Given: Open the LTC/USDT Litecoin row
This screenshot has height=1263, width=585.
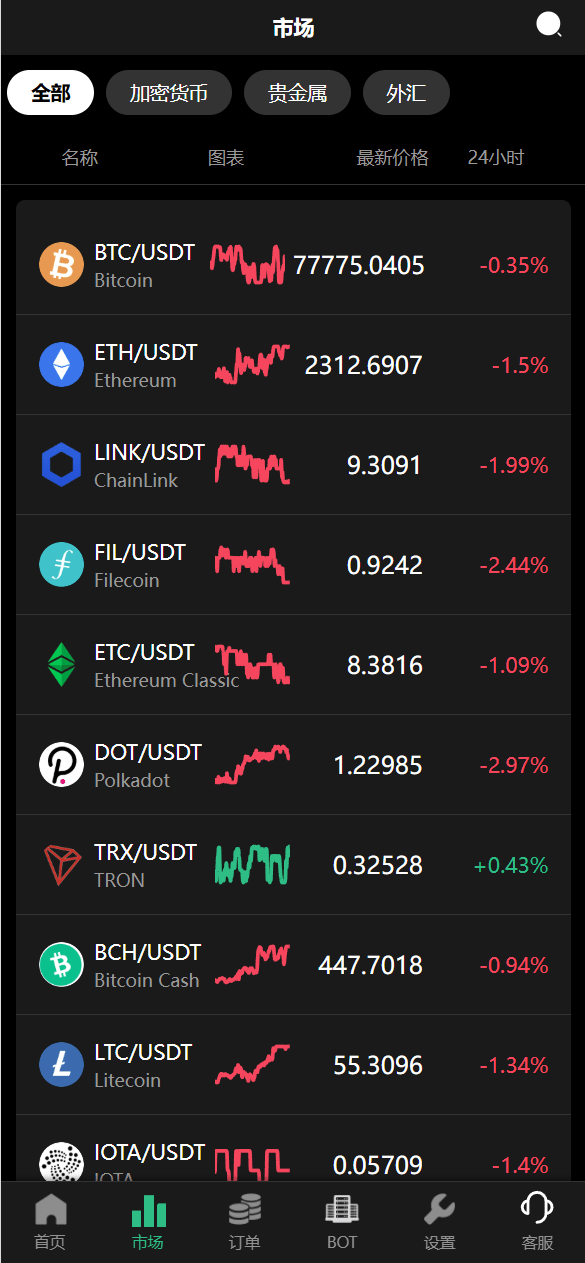Looking at the screenshot, I should tap(293, 1065).
